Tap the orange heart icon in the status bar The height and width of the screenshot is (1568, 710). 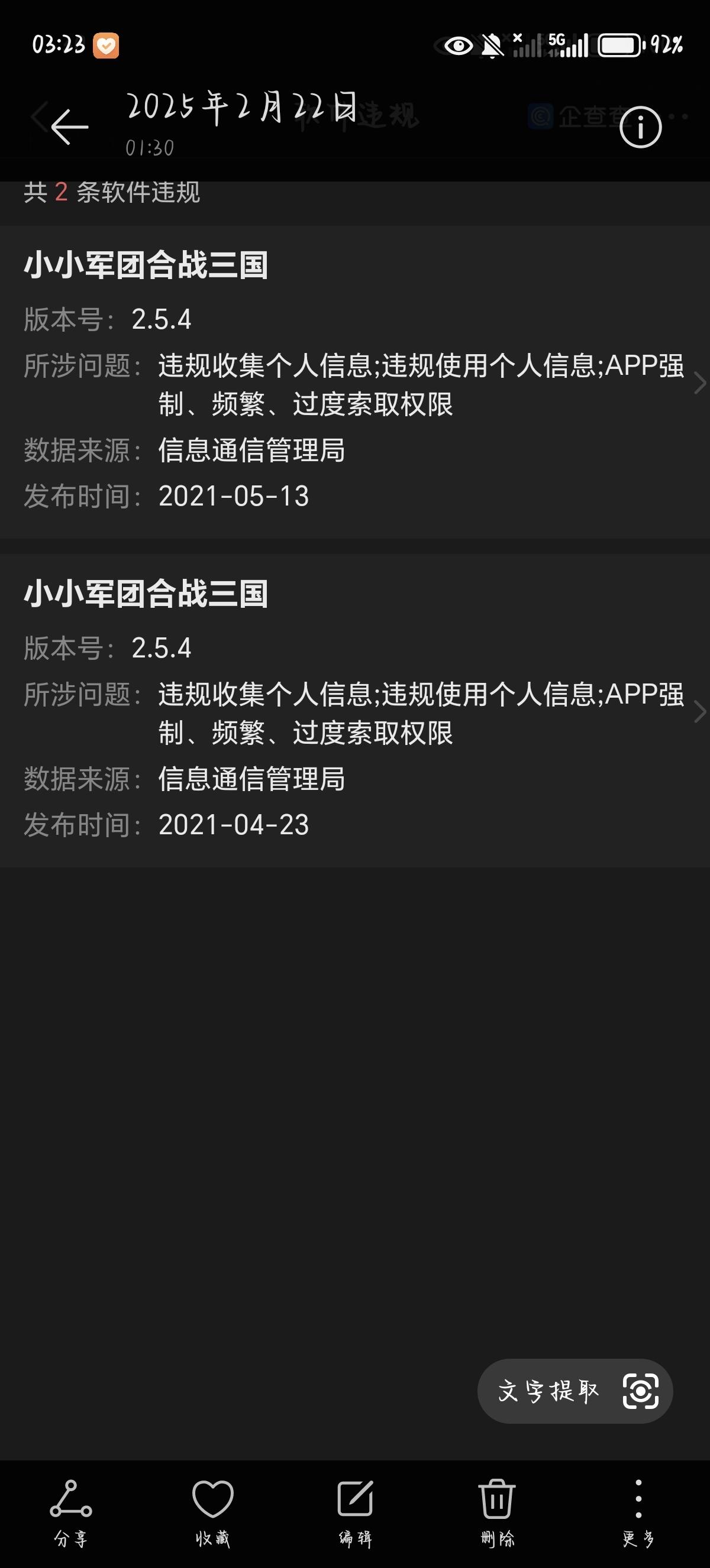[105, 45]
